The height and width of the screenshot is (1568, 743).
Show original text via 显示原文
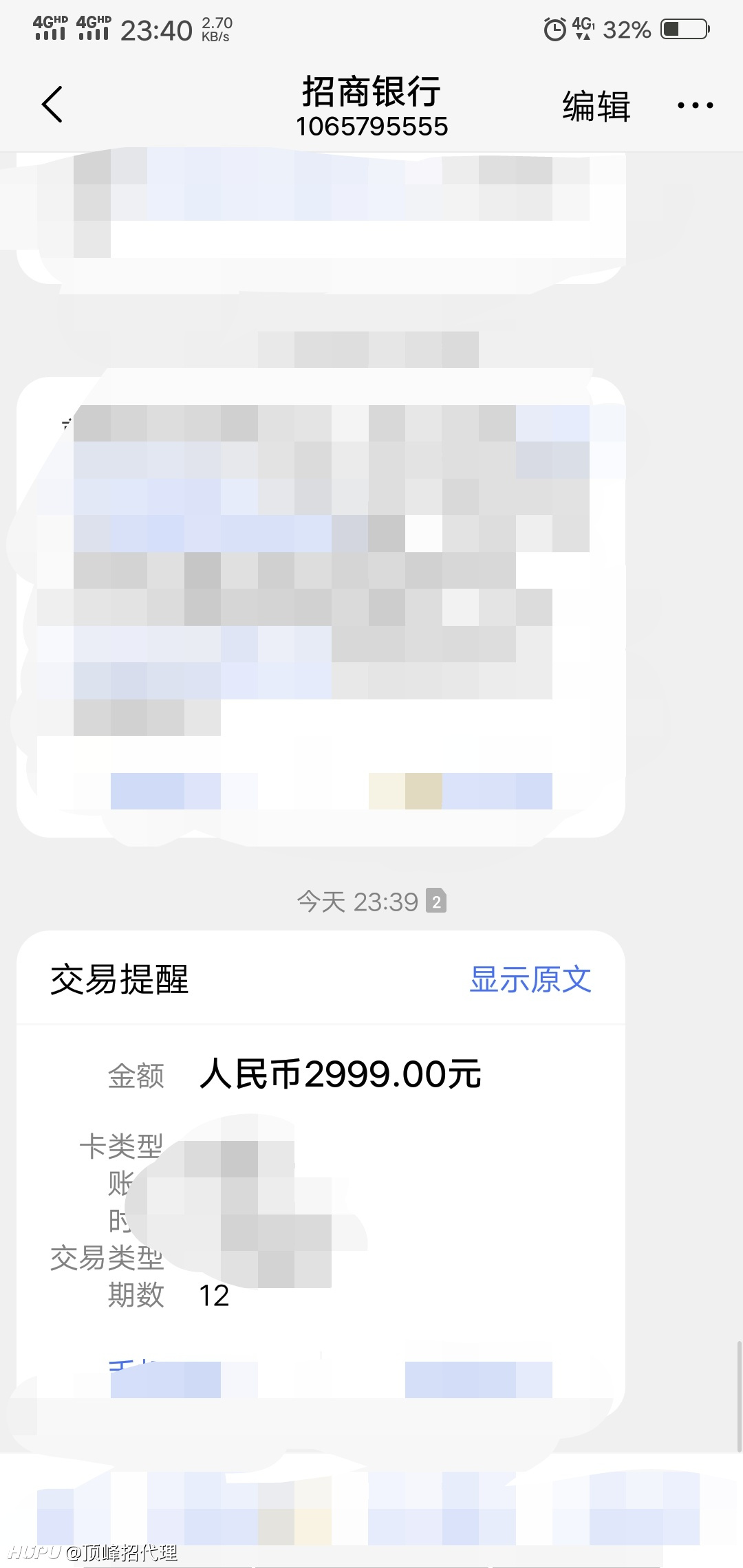click(530, 979)
